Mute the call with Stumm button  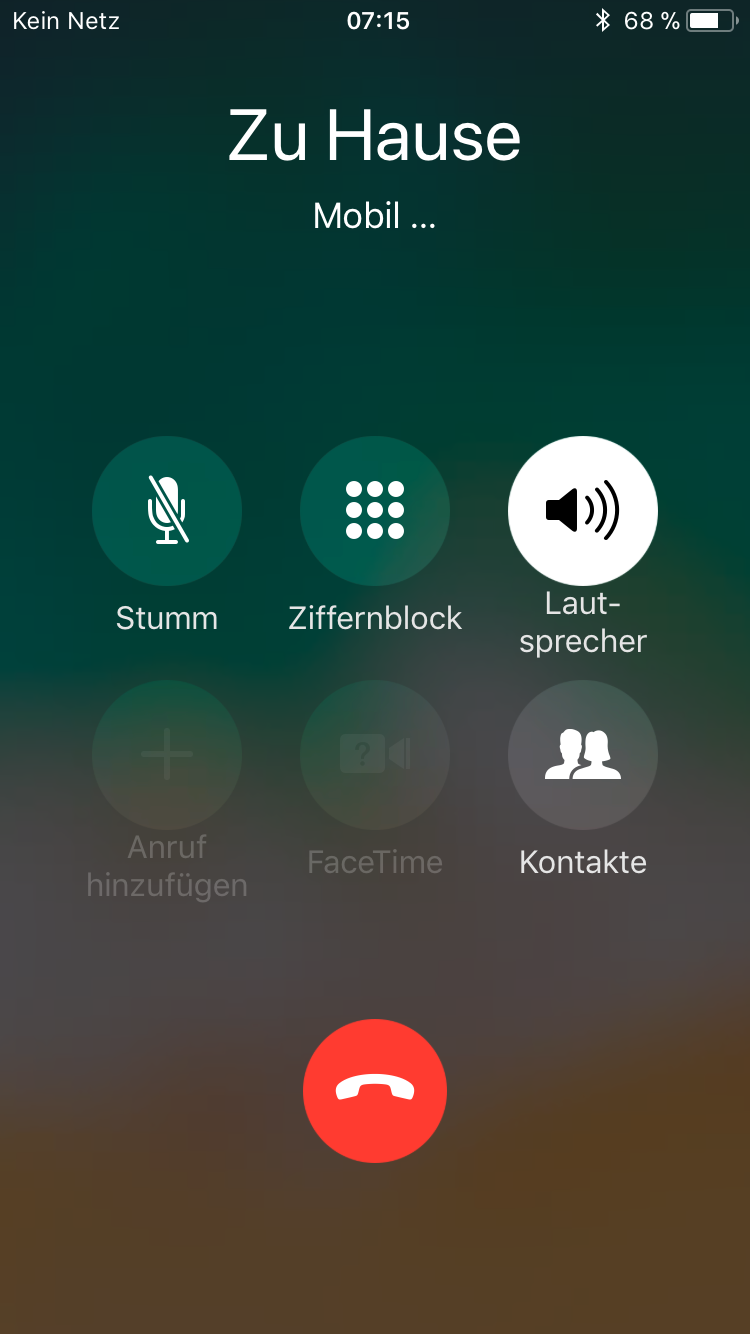pyautogui.click(x=167, y=511)
